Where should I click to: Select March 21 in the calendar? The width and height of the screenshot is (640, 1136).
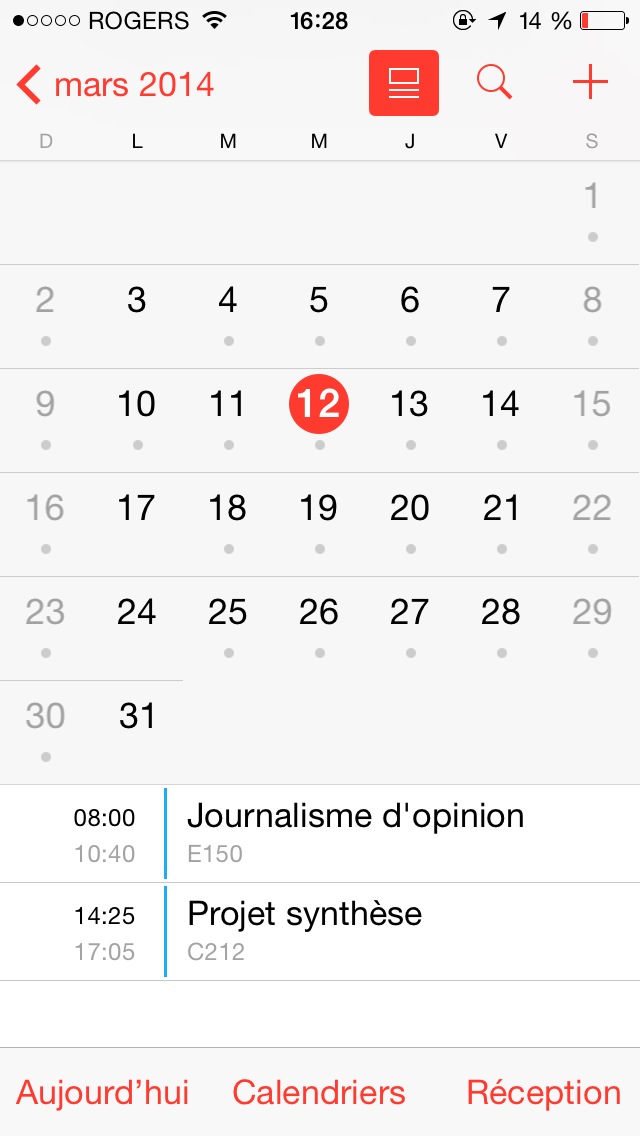[501, 509]
